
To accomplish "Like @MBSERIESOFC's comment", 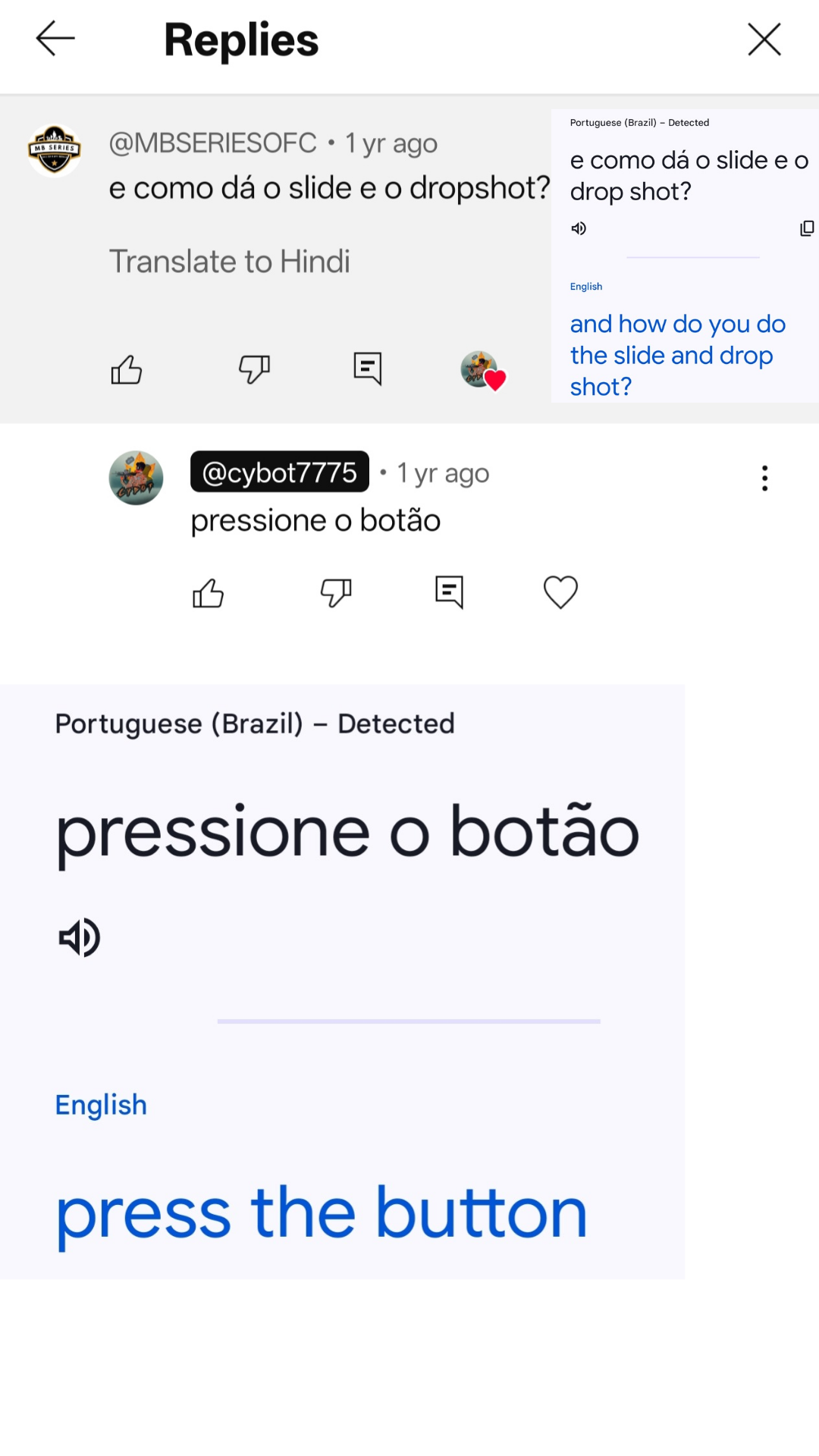I will (127, 370).
